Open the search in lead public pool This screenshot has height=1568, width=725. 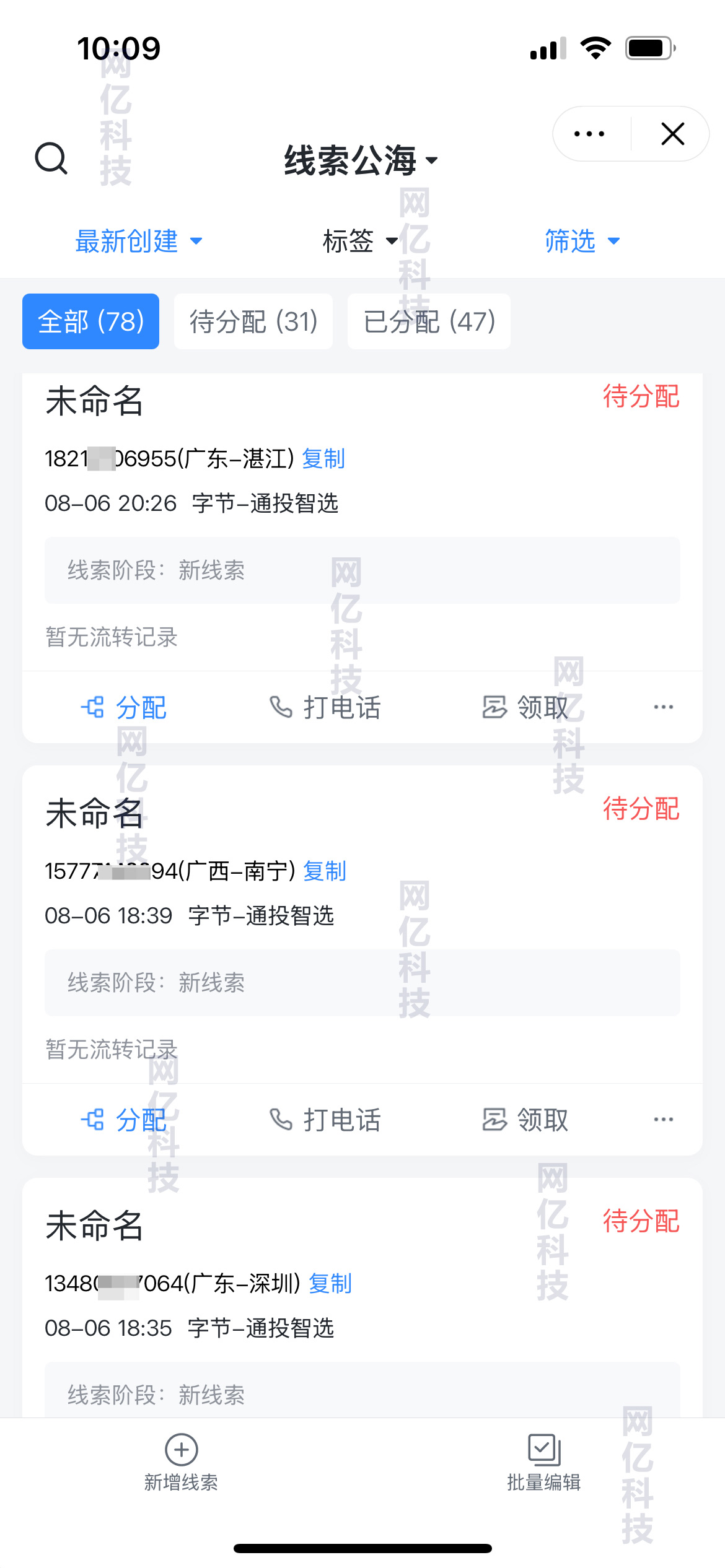click(x=52, y=159)
